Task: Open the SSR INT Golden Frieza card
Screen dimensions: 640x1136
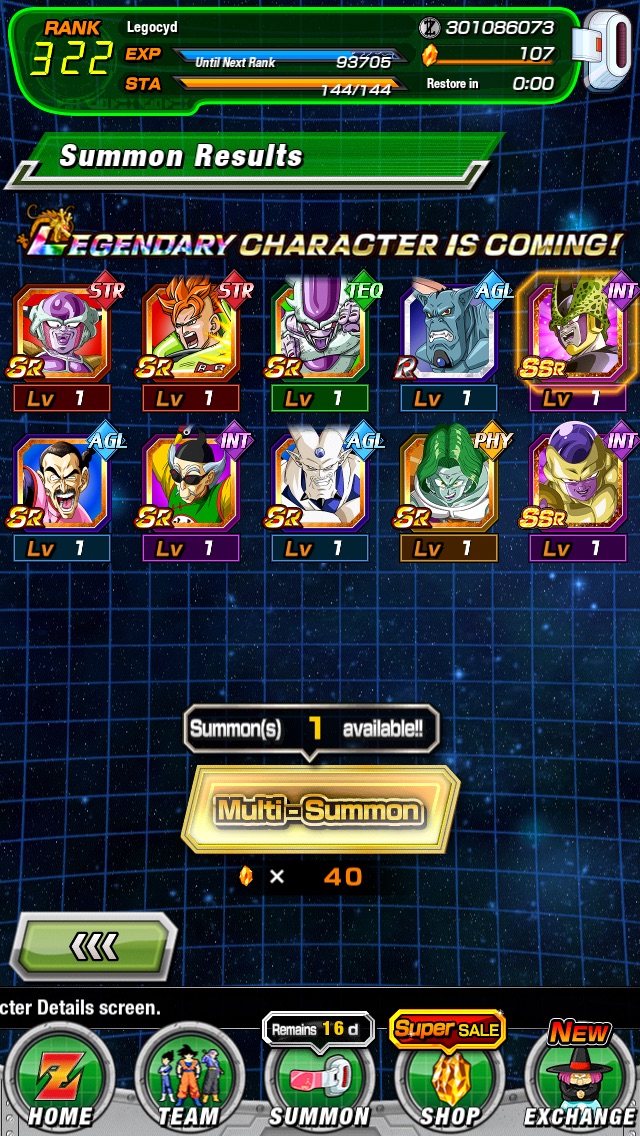Action: tap(579, 482)
